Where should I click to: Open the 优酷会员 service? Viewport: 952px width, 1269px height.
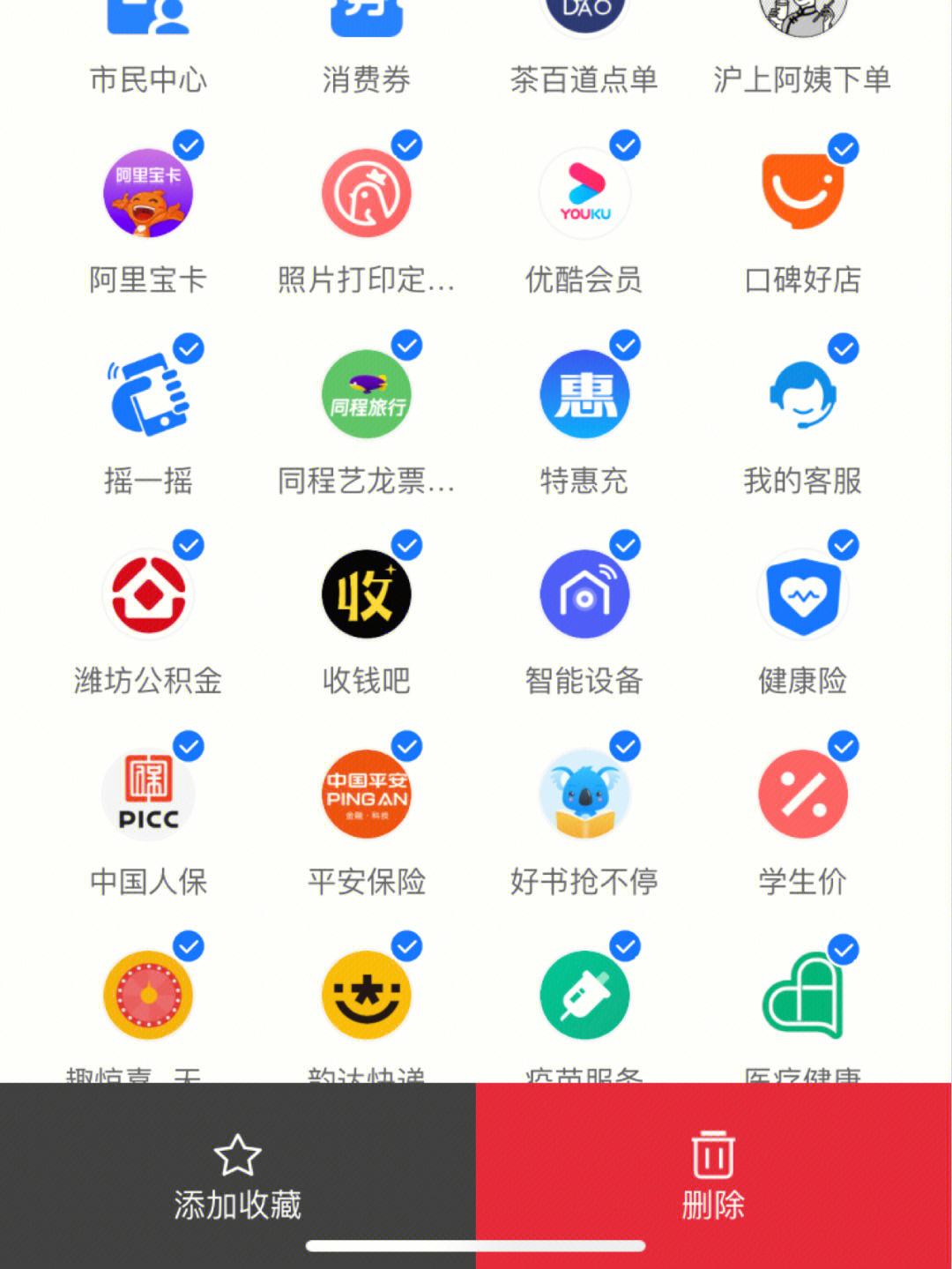coord(584,193)
